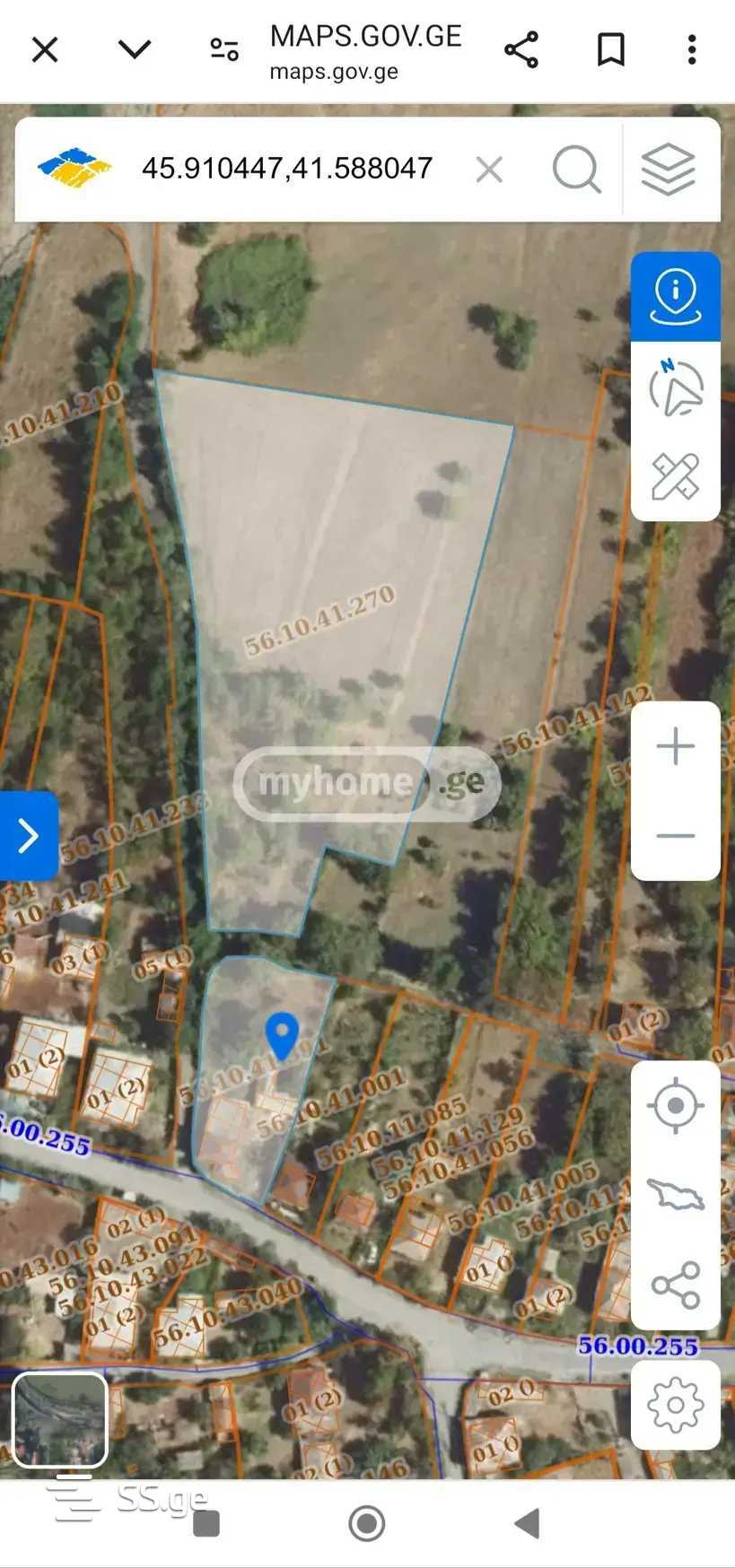Tap the coordinates search field
This screenshot has height=1568, width=735.
pyautogui.click(x=287, y=169)
